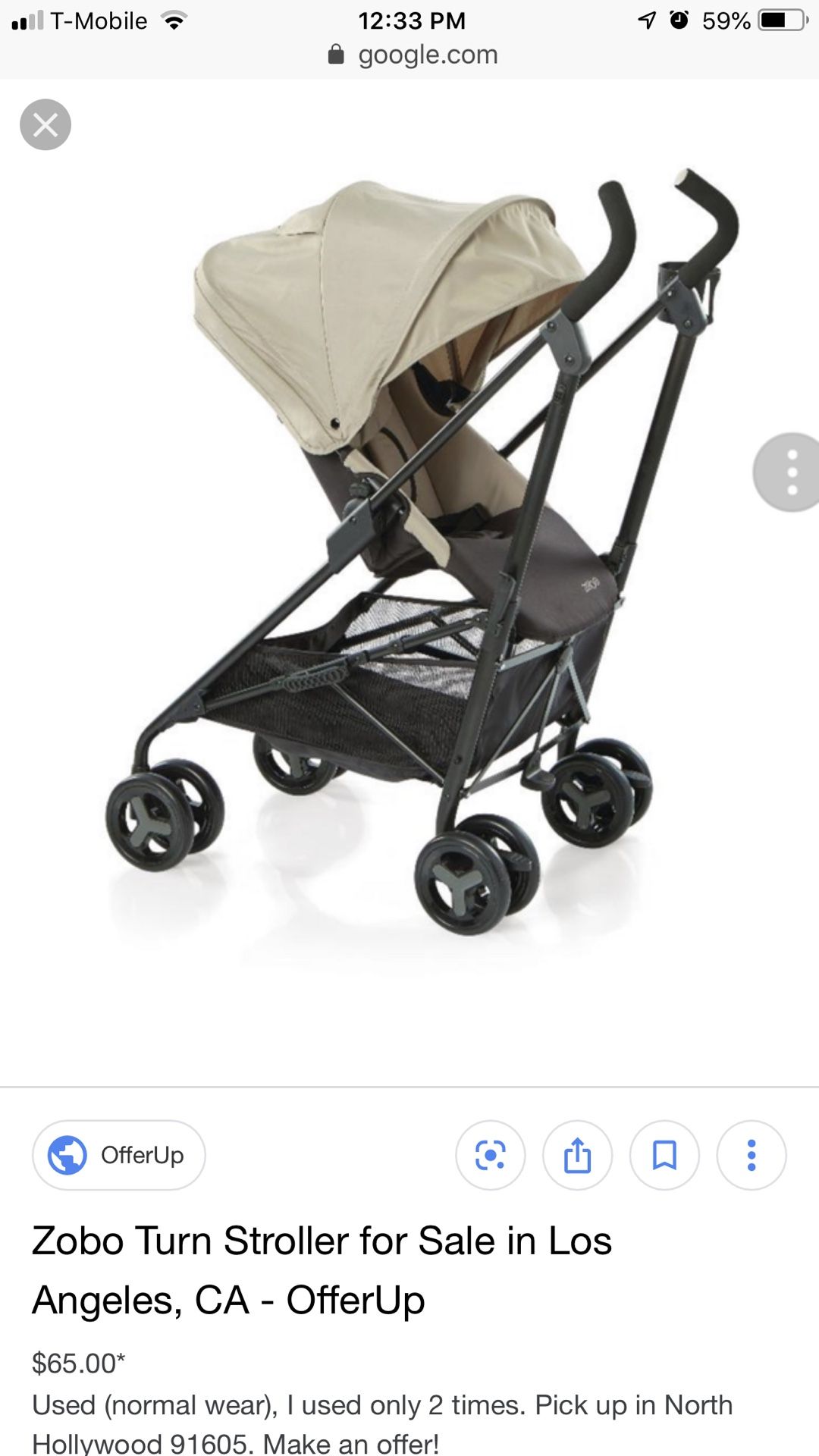819x1456 pixels.
Task: Search this image with Google Lens
Action: pos(490,1155)
